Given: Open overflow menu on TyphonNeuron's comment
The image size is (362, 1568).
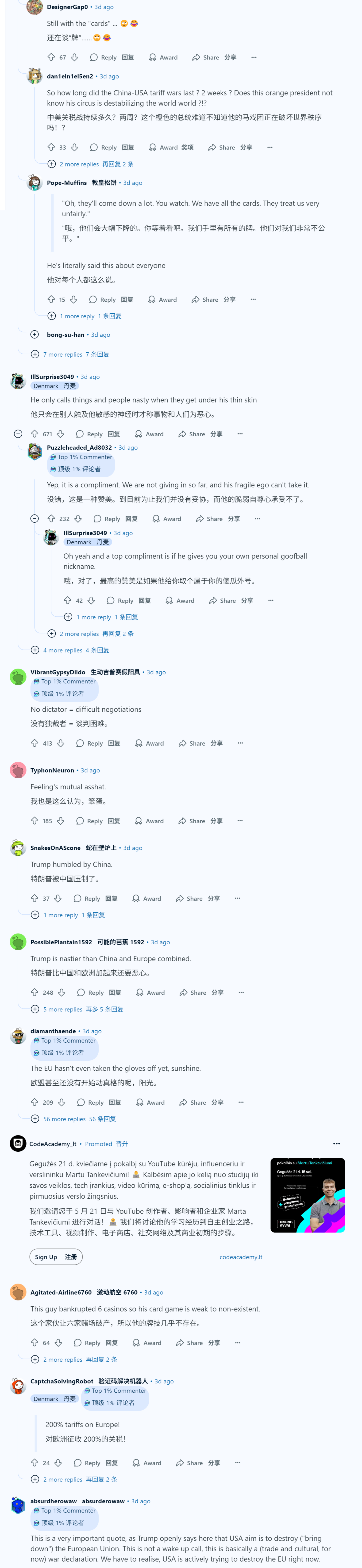Looking at the screenshot, I should [240, 820].
